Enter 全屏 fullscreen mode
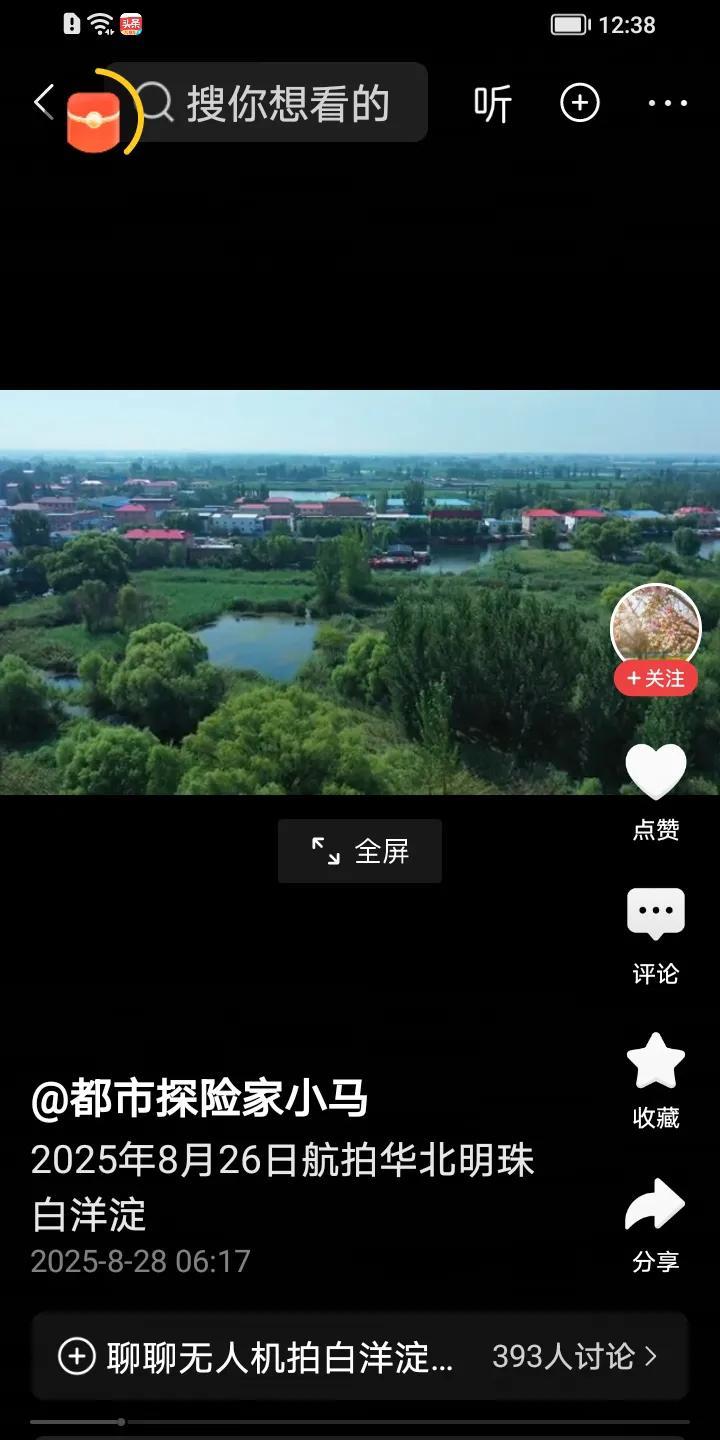This screenshot has height=1440, width=720. pos(360,851)
